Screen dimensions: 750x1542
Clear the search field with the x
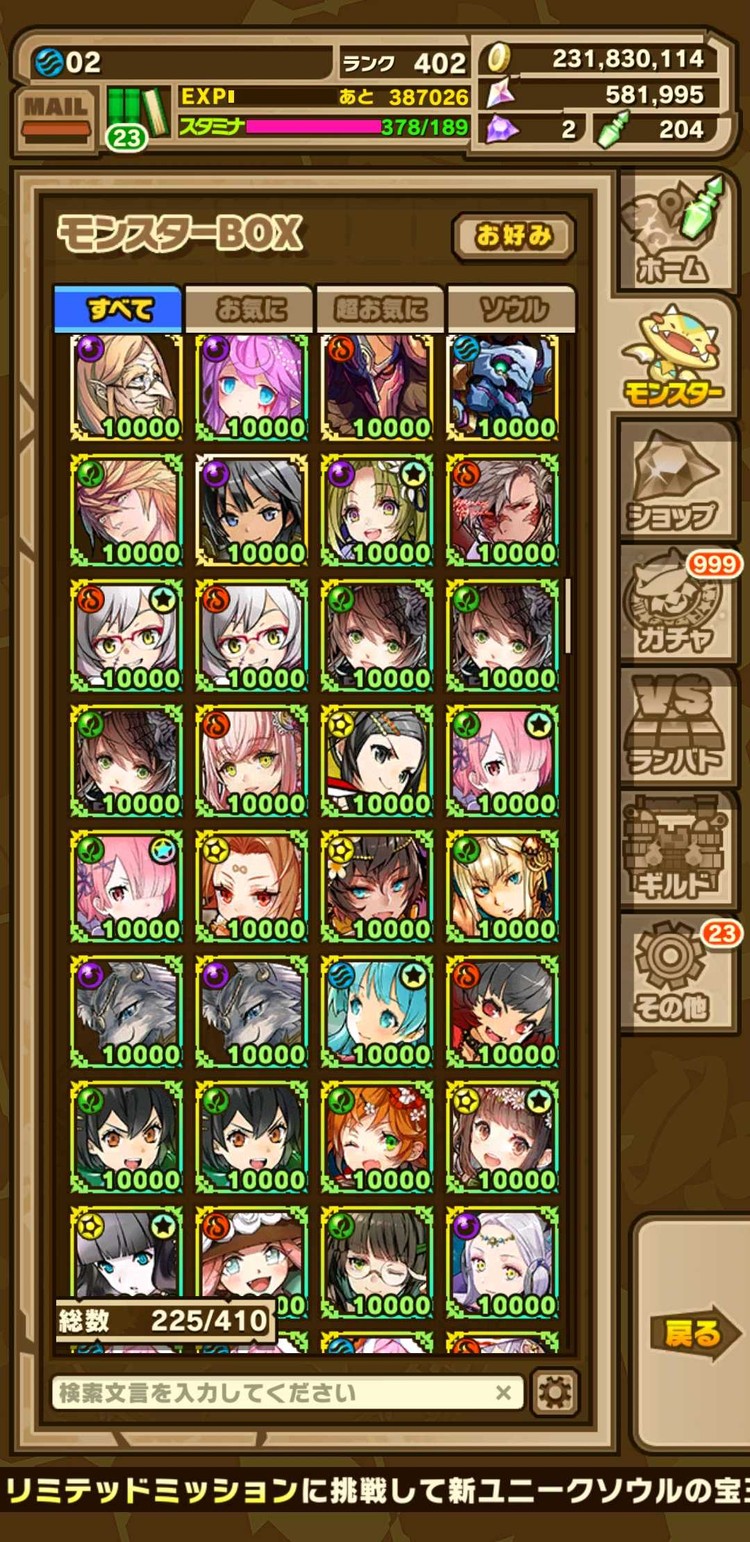click(503, 1392)
